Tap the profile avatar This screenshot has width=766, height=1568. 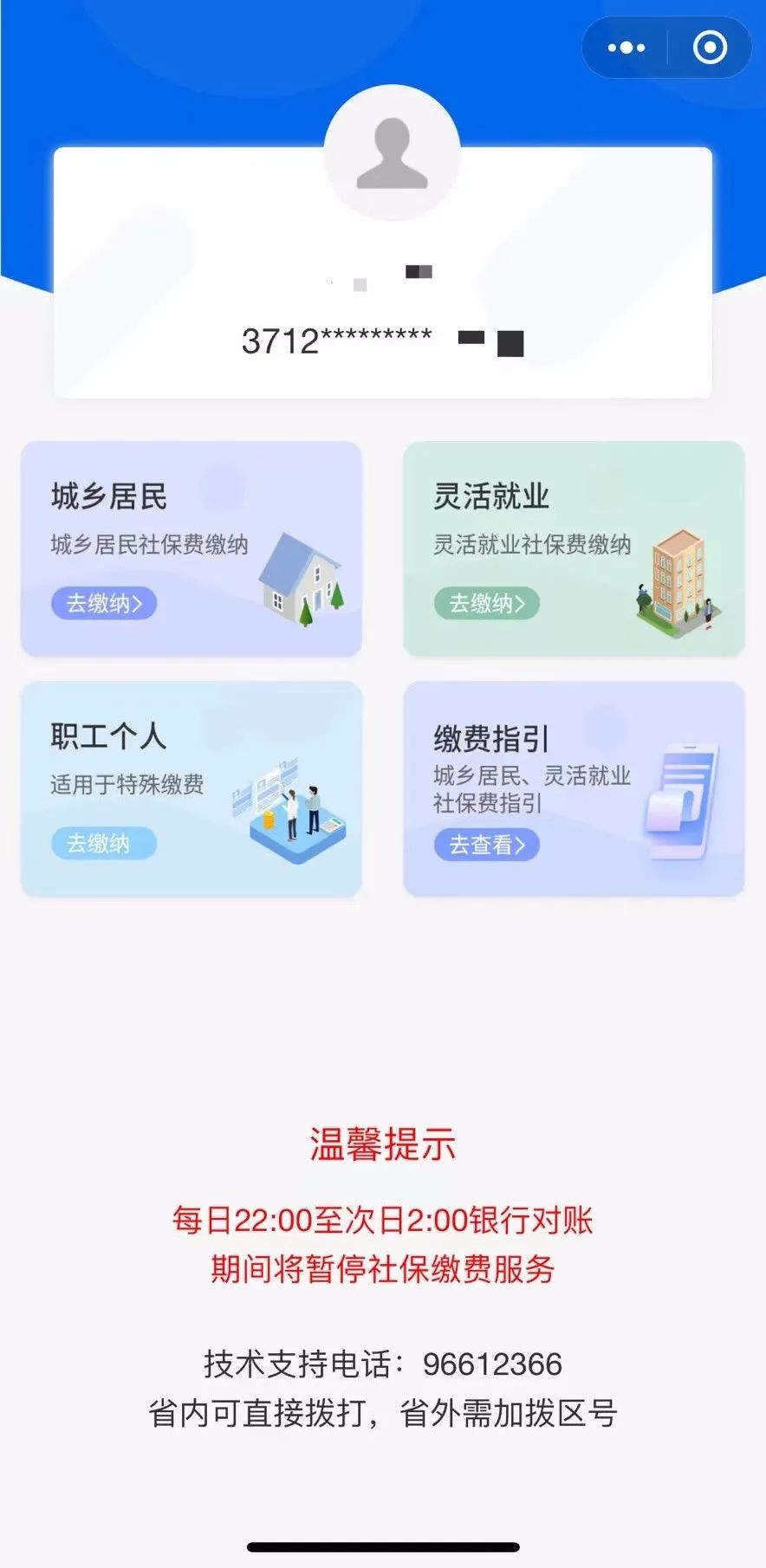pyautogui.click(x=392, y=152)
